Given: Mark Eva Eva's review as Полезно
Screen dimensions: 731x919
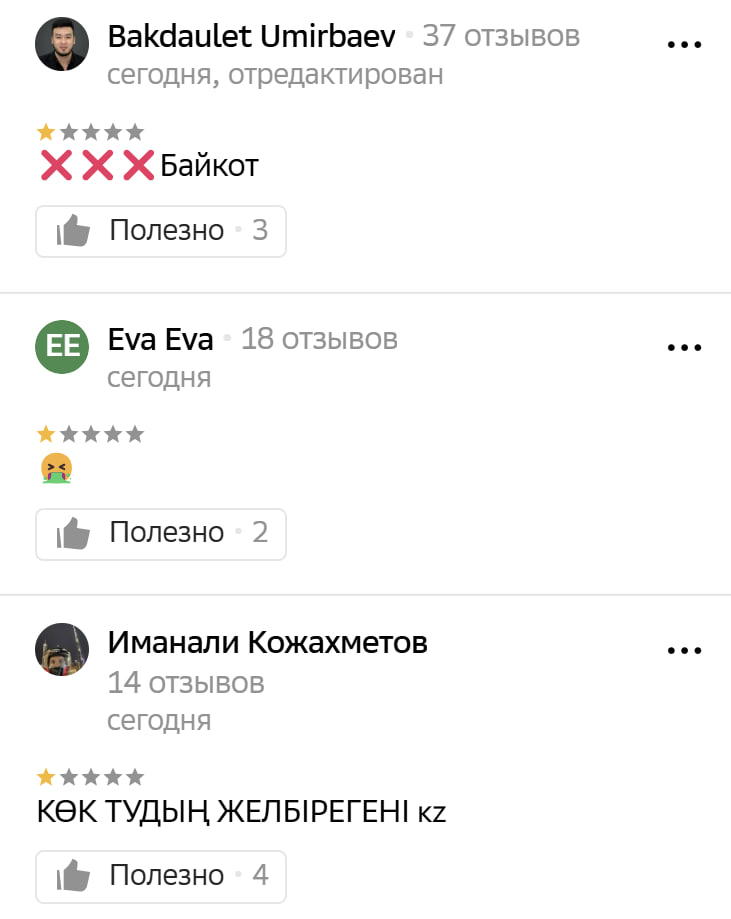Looking at the screenshot, I should pyautogui.click(x=161, y=533).
